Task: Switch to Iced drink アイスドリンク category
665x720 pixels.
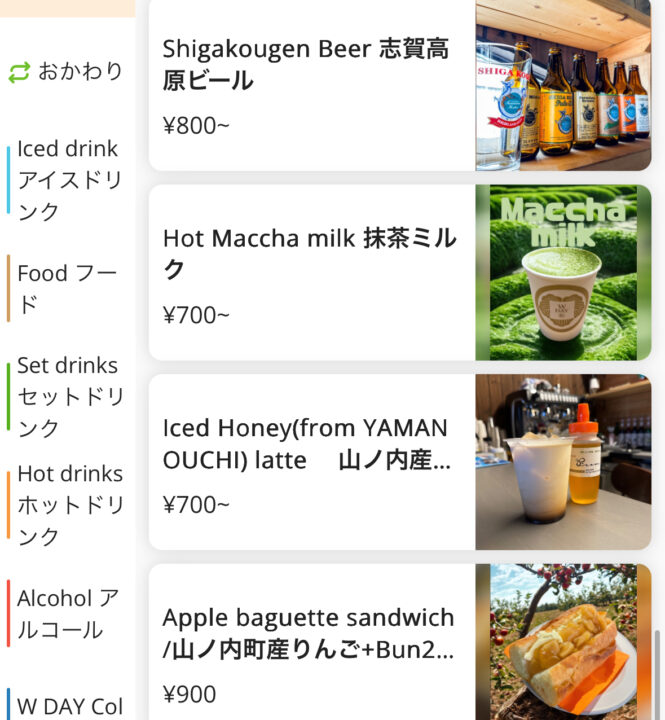Action: (x=69, y=180)
